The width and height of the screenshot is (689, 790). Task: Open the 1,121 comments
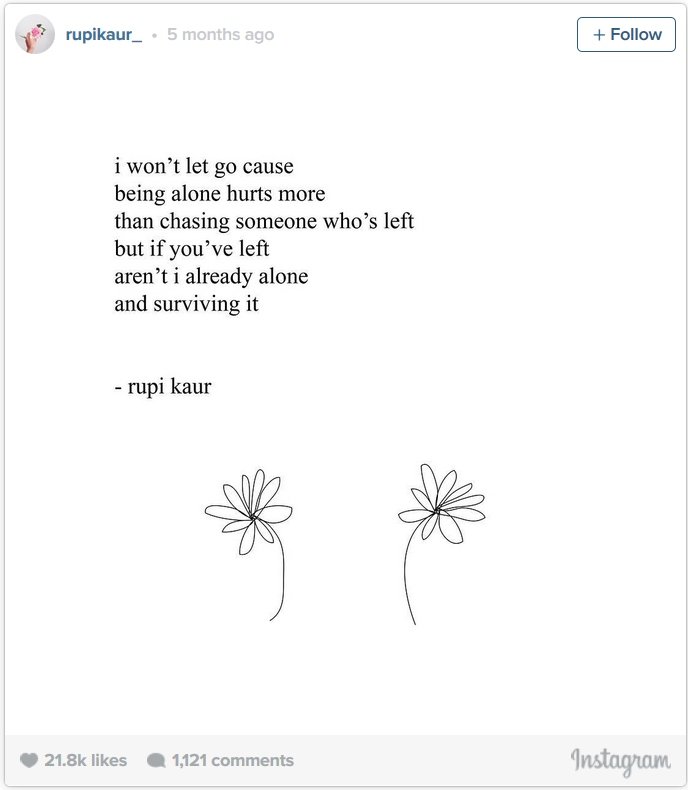[x=221, y=760]
